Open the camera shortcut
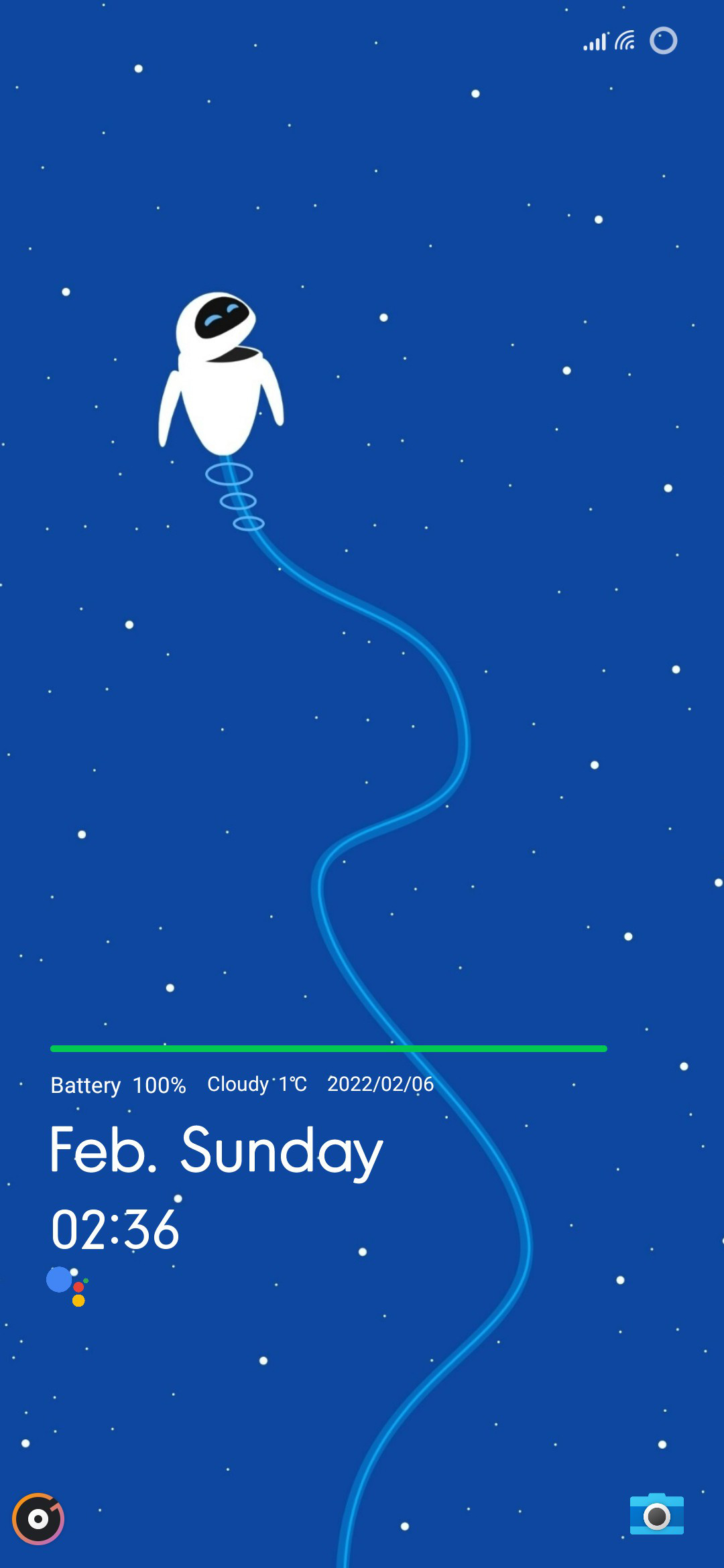 click(656, 1514)
